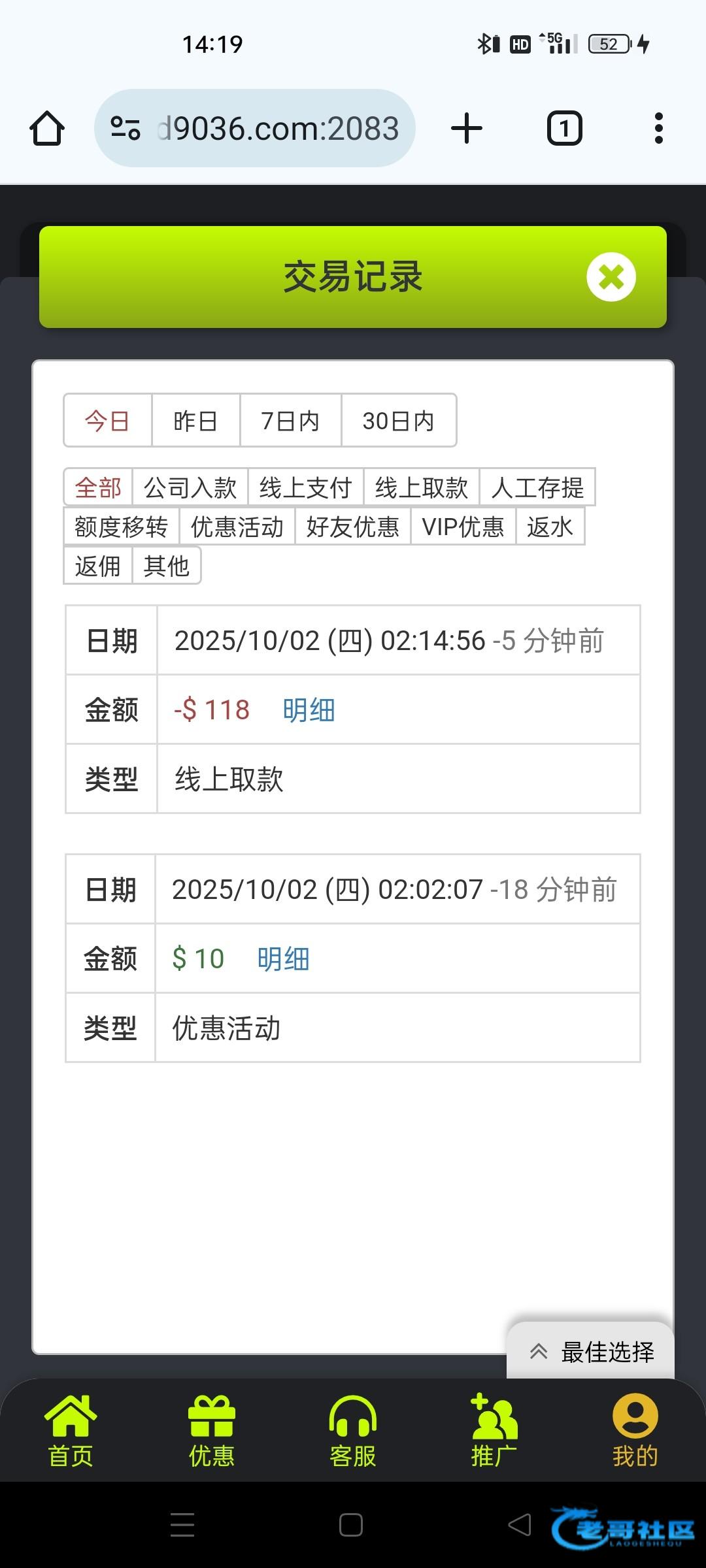Filter by 返水
Viewport: 706px width, 1568px height.
pos(550,527)
